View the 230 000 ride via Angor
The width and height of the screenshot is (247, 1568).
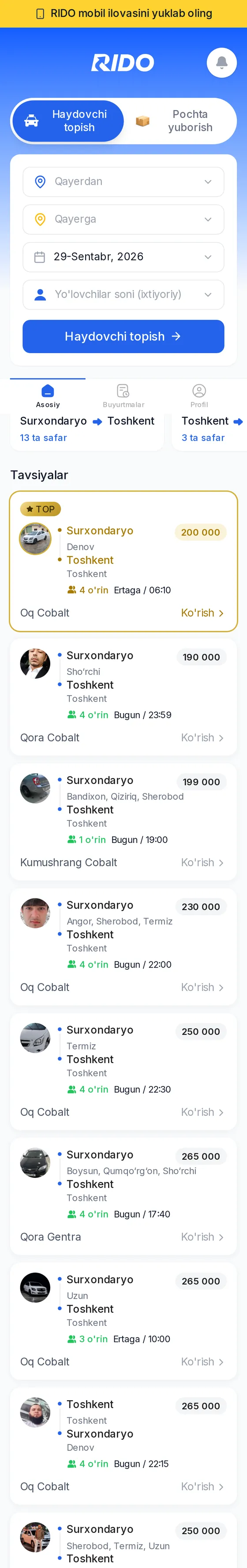[123, 946]
